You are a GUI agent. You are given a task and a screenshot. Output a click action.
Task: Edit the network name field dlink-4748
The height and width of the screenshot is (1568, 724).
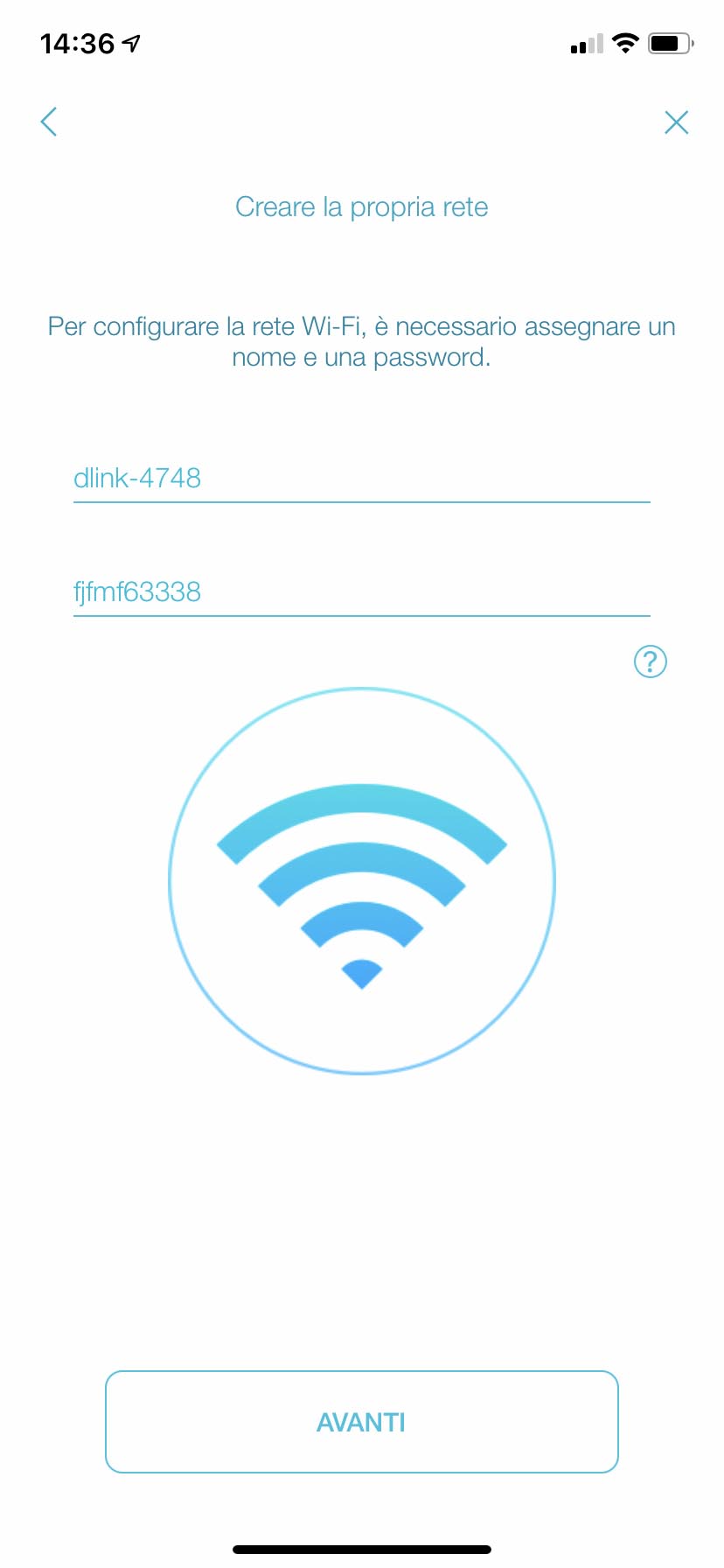pos(360,478)
